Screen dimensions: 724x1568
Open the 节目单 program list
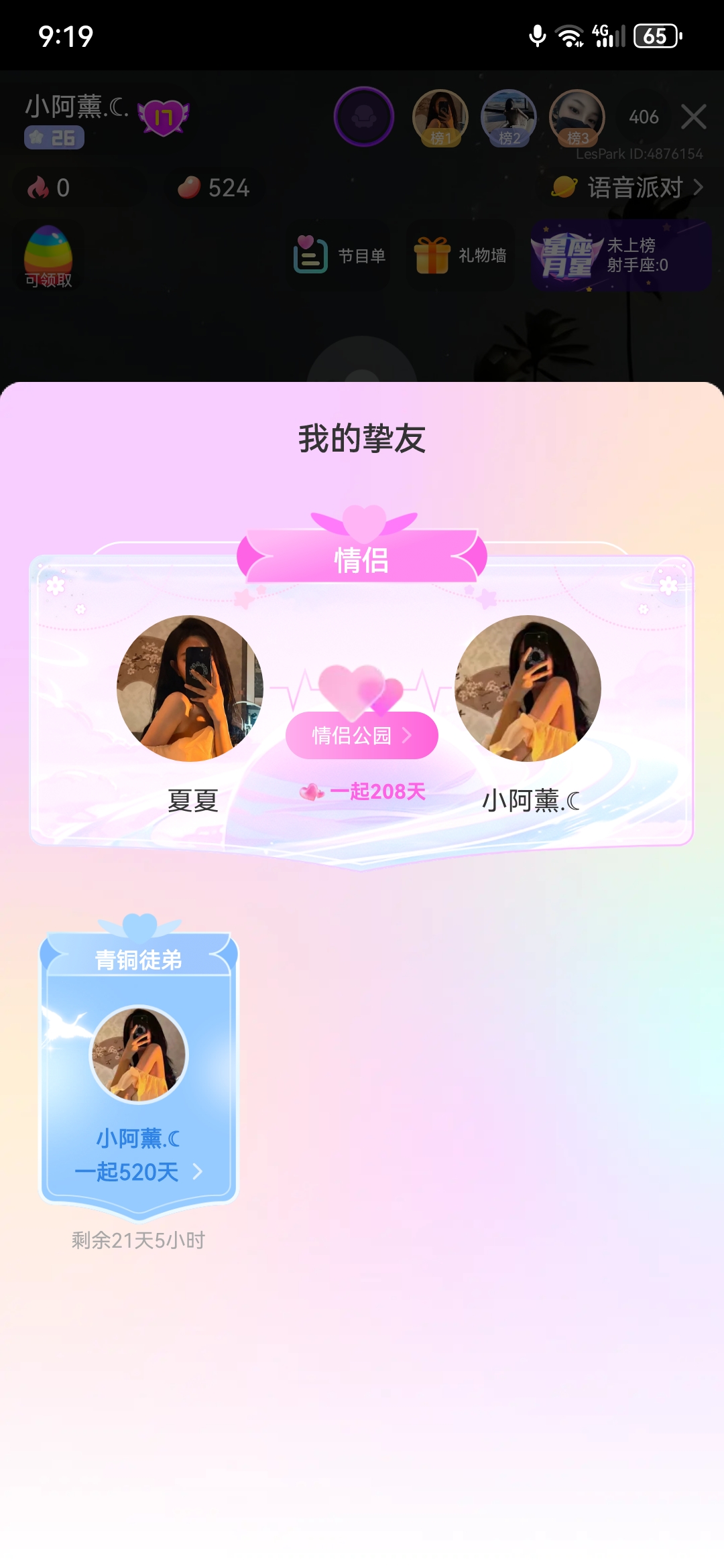tap(340, 256)
